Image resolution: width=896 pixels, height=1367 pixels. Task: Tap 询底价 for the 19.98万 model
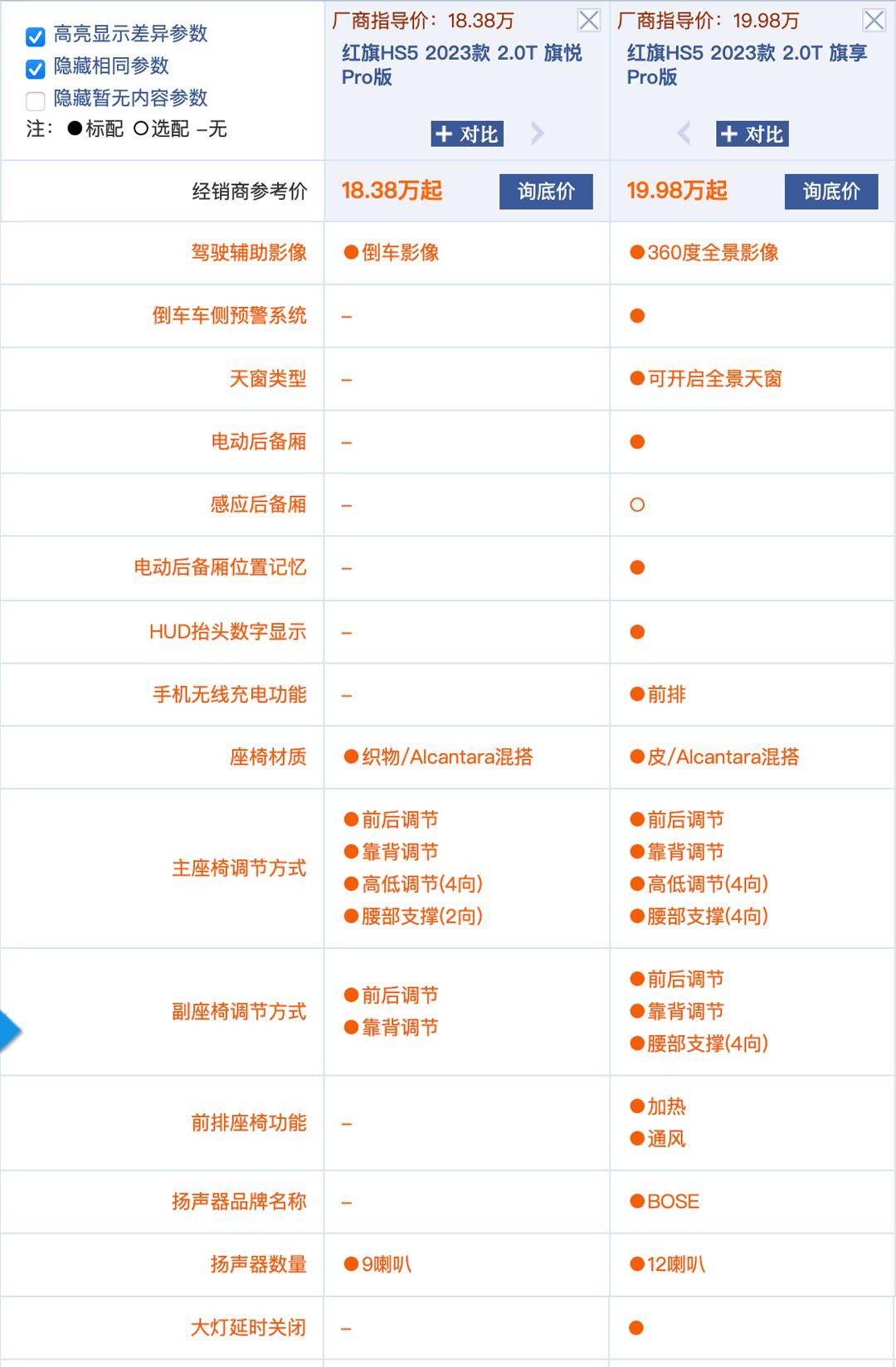[830, 192]
